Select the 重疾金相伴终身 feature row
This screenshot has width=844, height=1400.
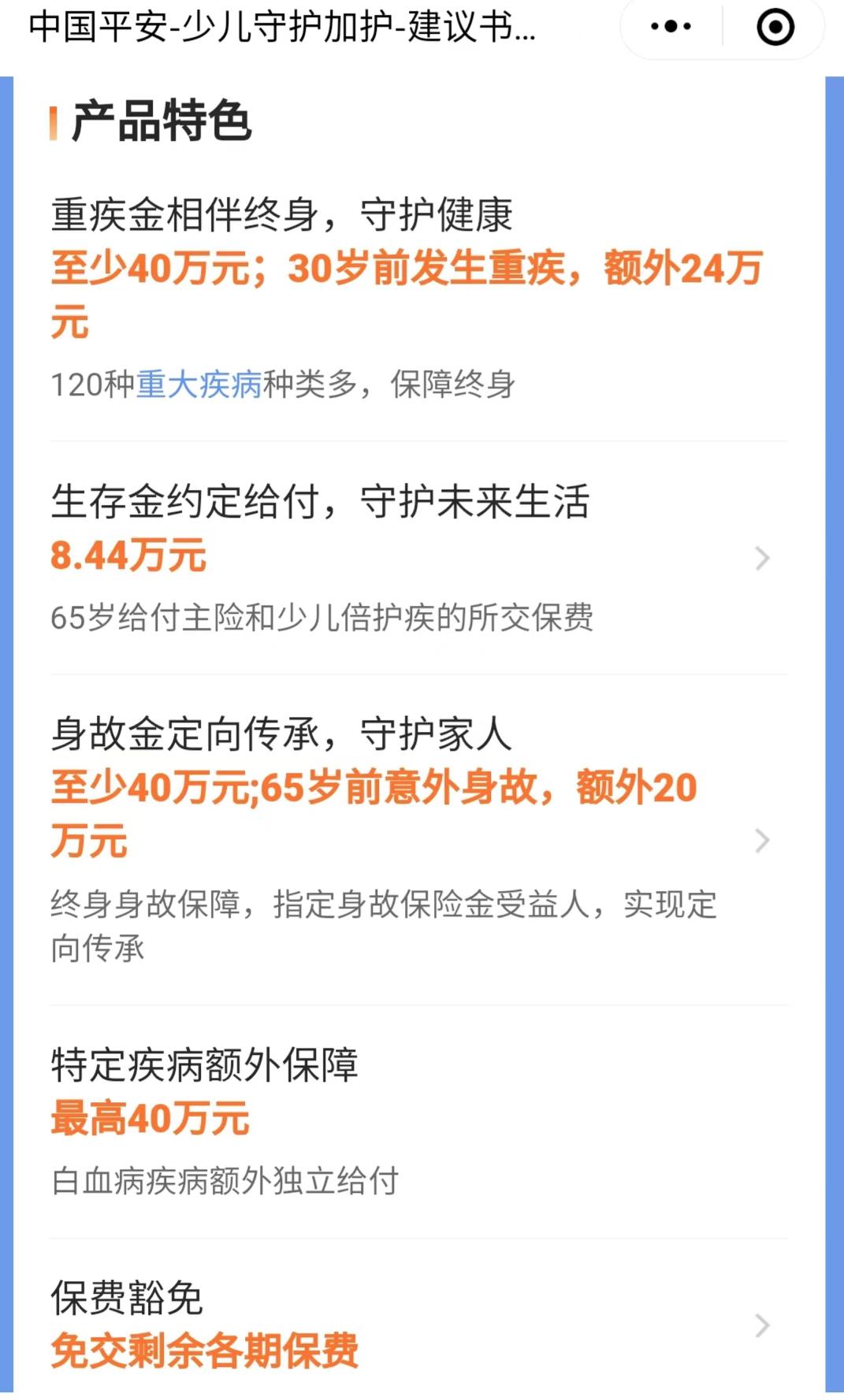[x=281, y=213]
